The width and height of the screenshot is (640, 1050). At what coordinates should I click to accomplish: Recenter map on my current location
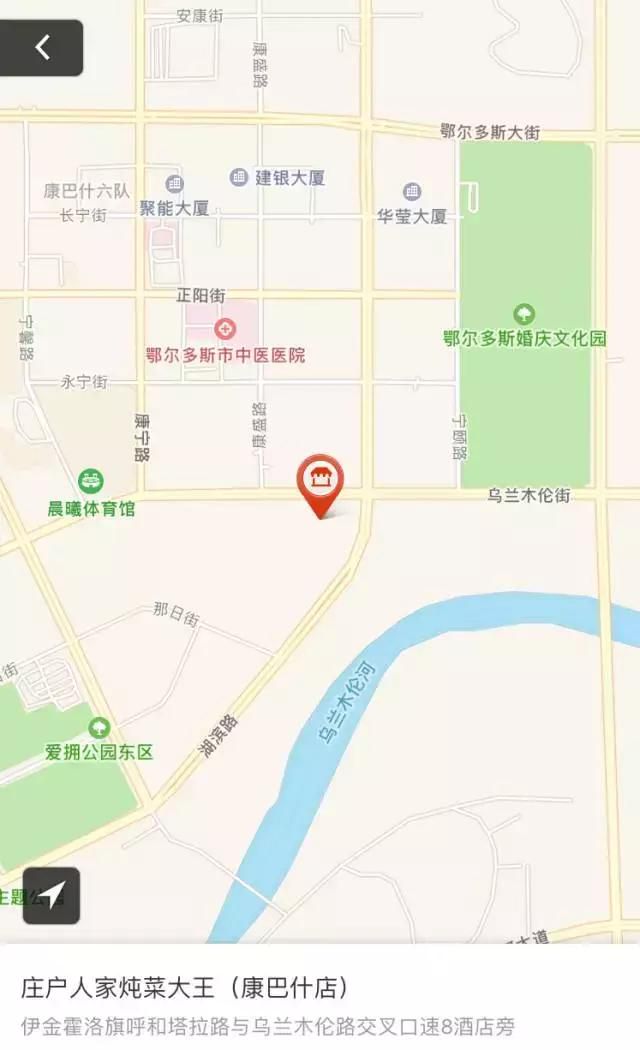51,894
